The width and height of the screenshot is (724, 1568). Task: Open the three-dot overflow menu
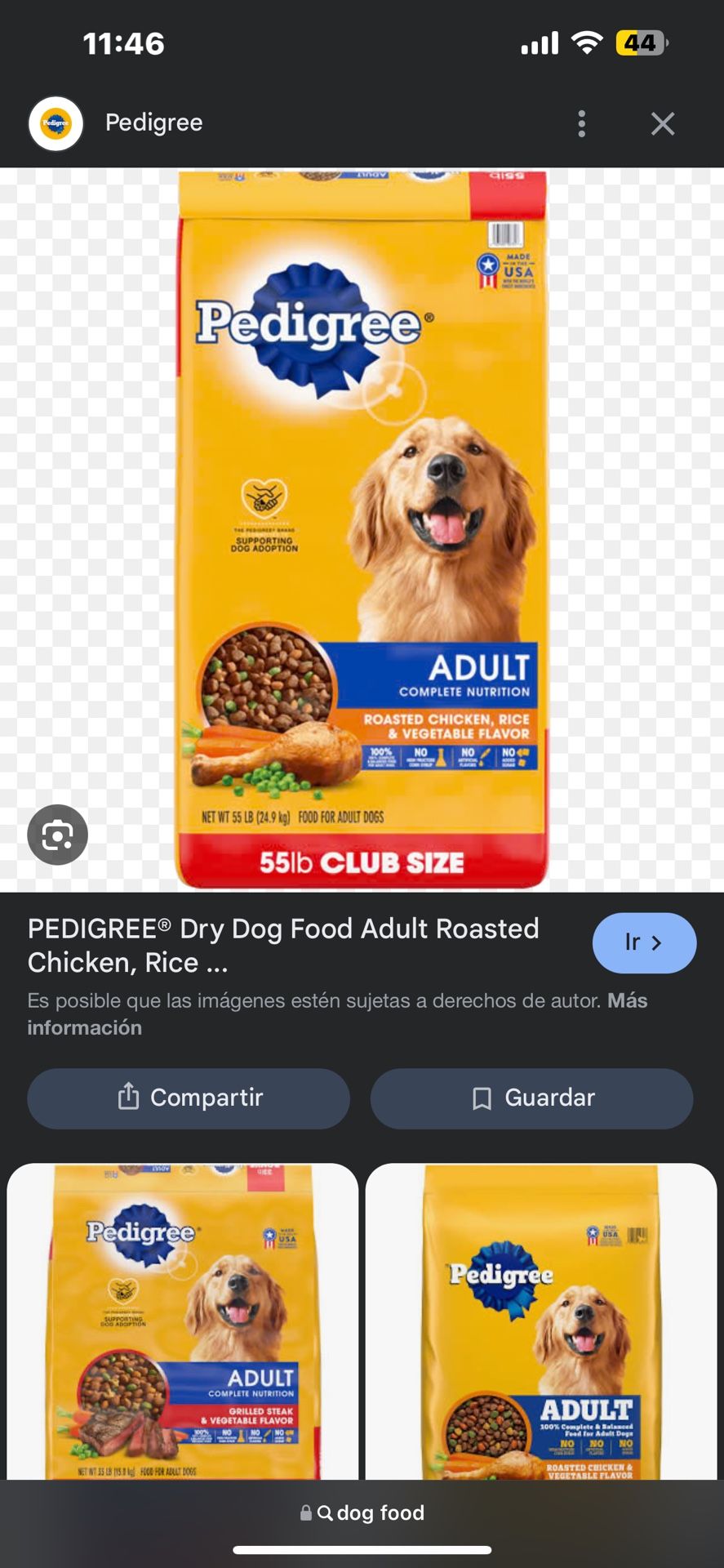[x=581, y=123]
